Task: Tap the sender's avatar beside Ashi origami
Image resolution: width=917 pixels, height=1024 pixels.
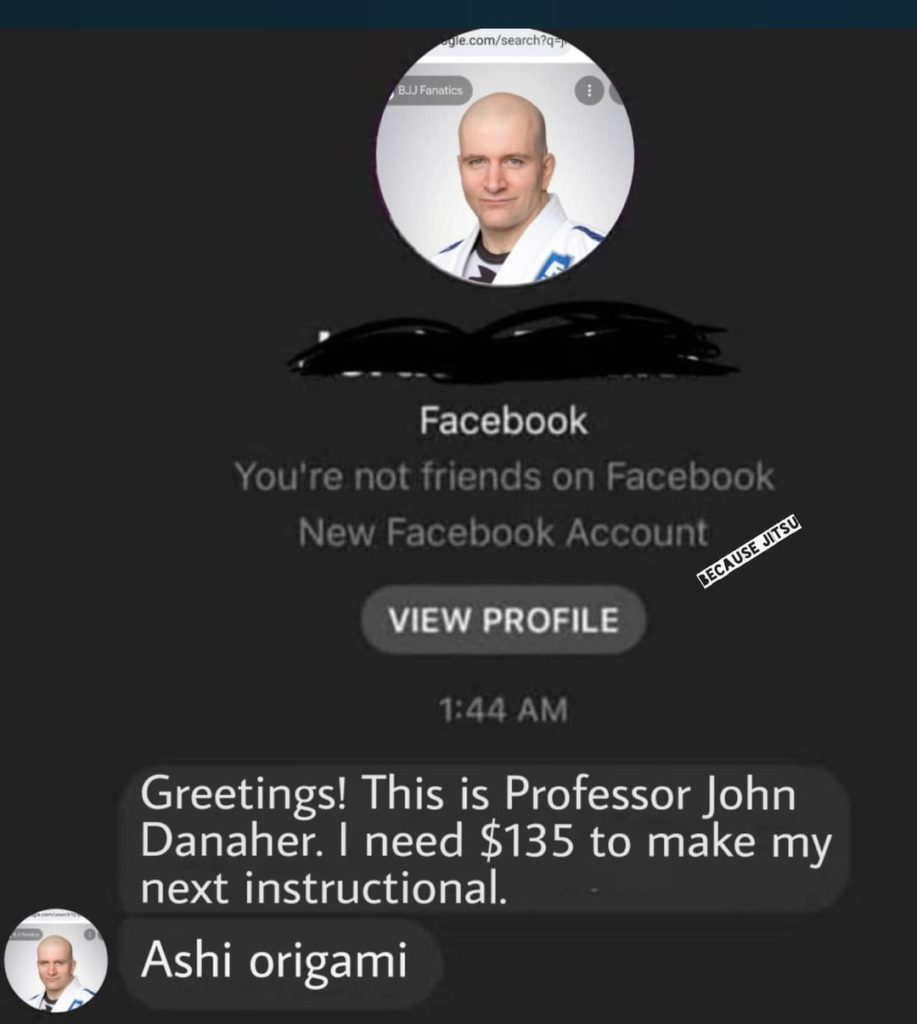Action: pos(56,961)
